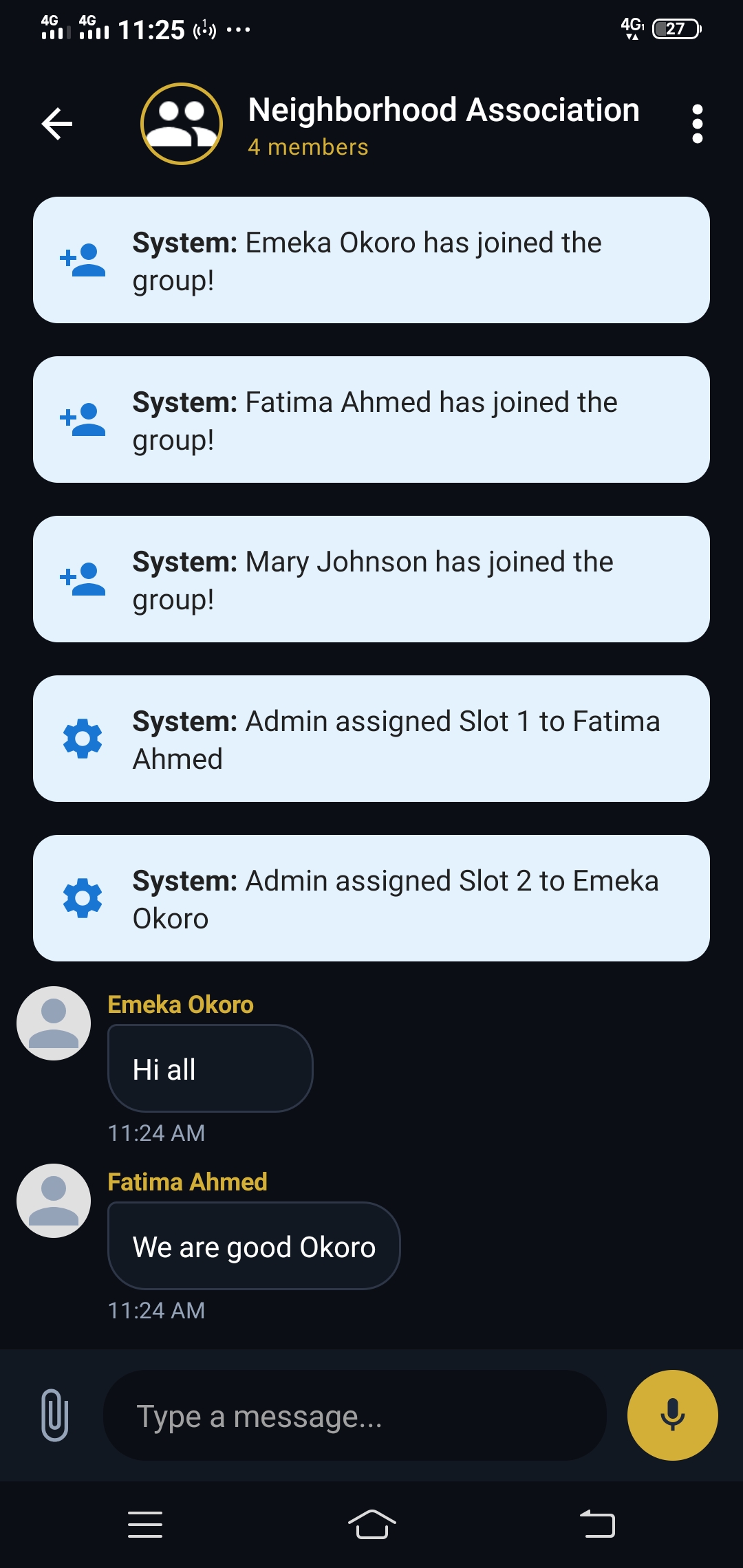The image size is (743, 1568).
Task: Tap the gear icon on the Slot 2 message
Action: coord(83,897)
